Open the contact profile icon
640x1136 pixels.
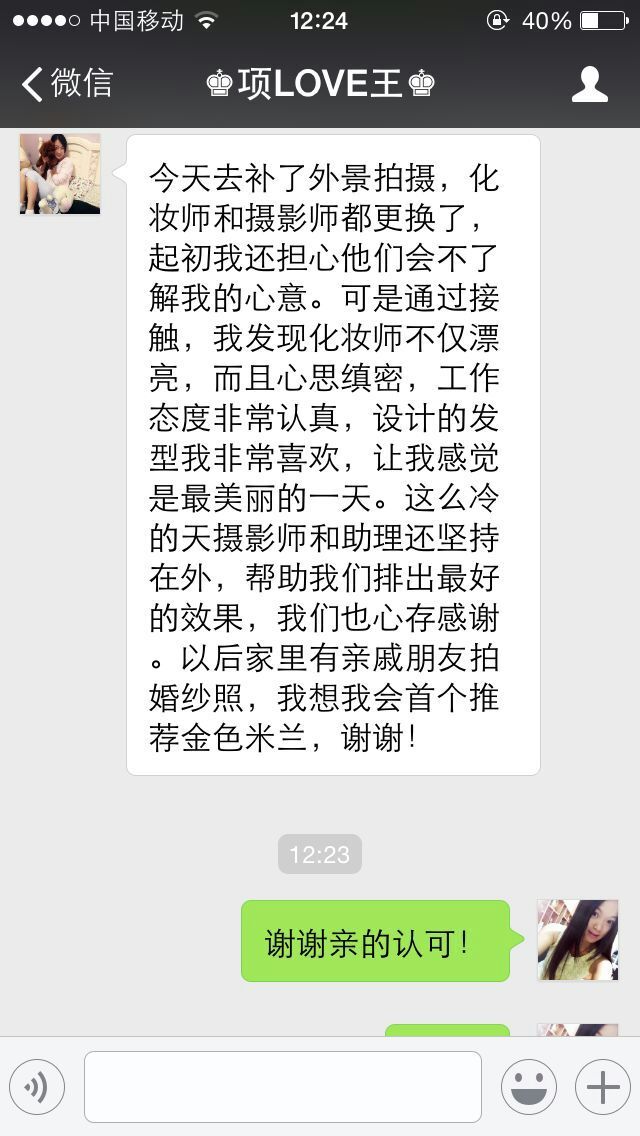point(590,84)
